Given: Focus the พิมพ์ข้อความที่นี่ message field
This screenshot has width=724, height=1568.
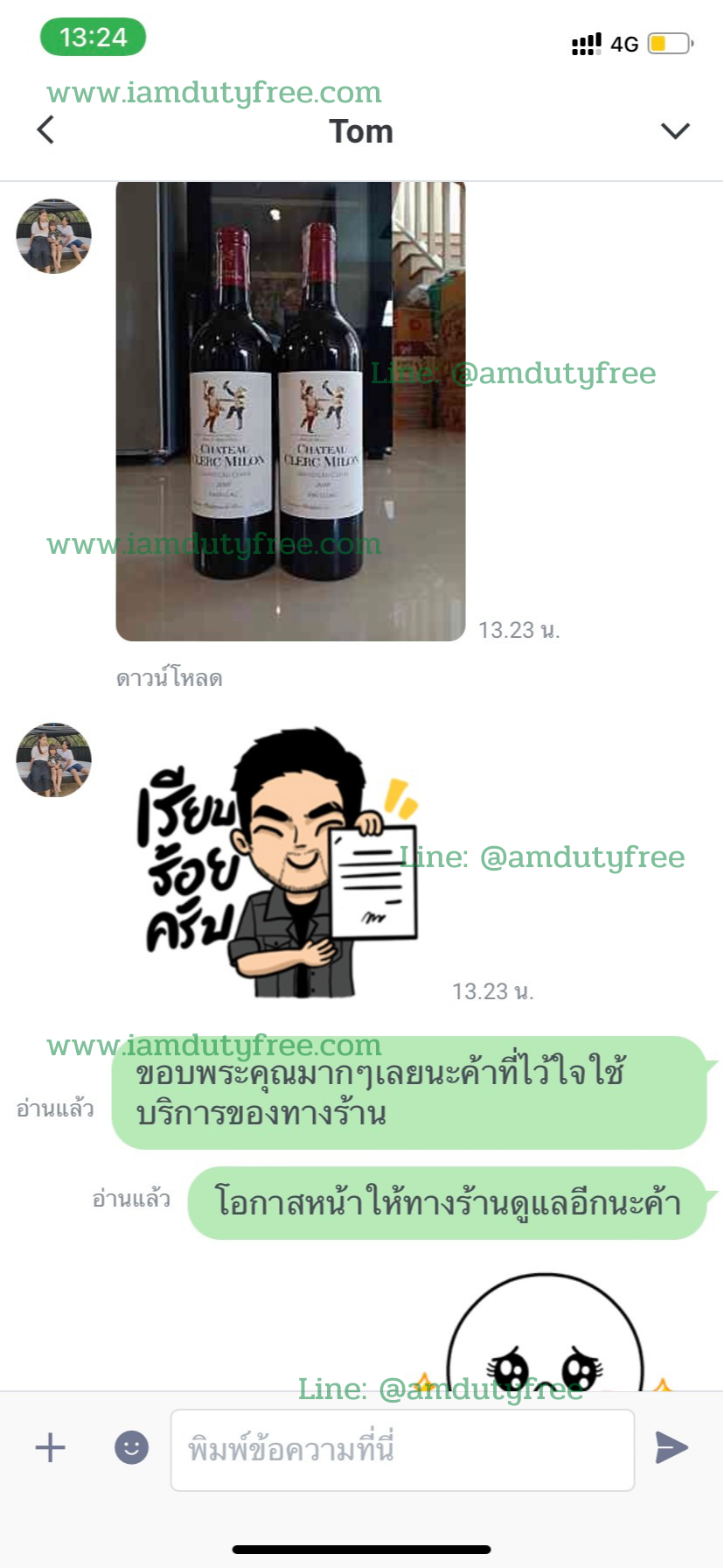Looking at the screenshot, I should pyautogui.click(x=402, y=1450).
